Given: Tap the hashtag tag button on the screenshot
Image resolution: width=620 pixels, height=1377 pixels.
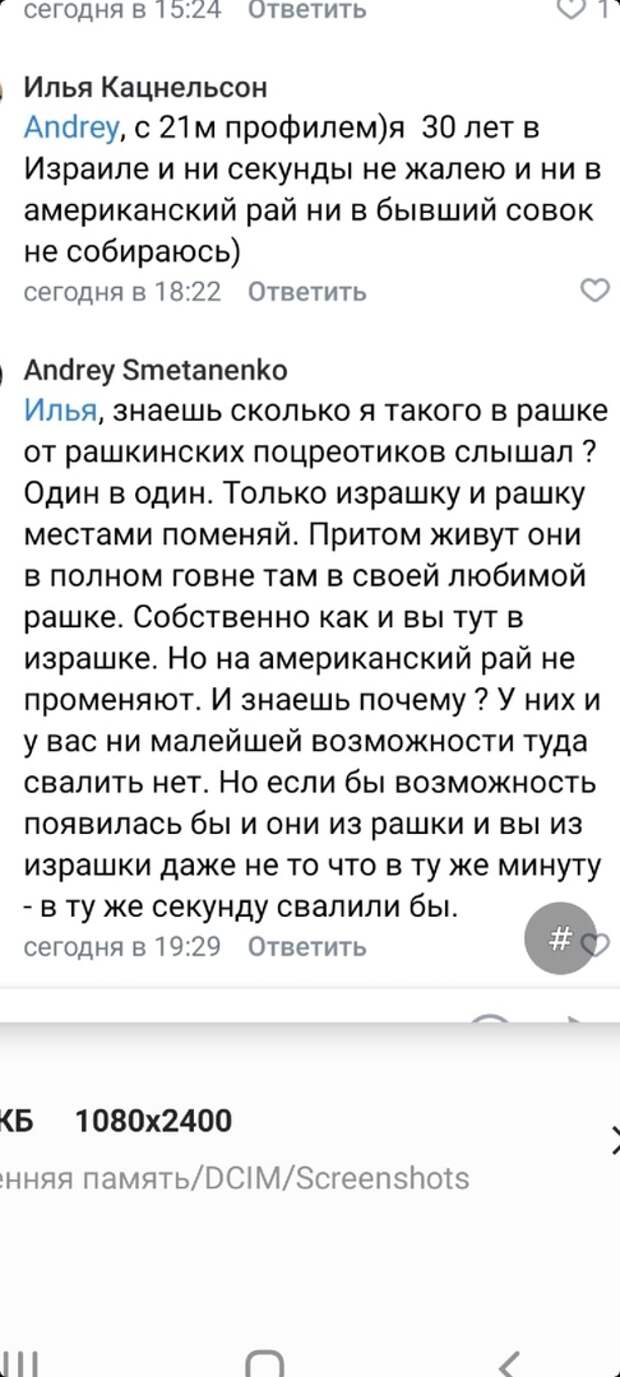Looking at the screenshot, I should click(x=561, y=938).
